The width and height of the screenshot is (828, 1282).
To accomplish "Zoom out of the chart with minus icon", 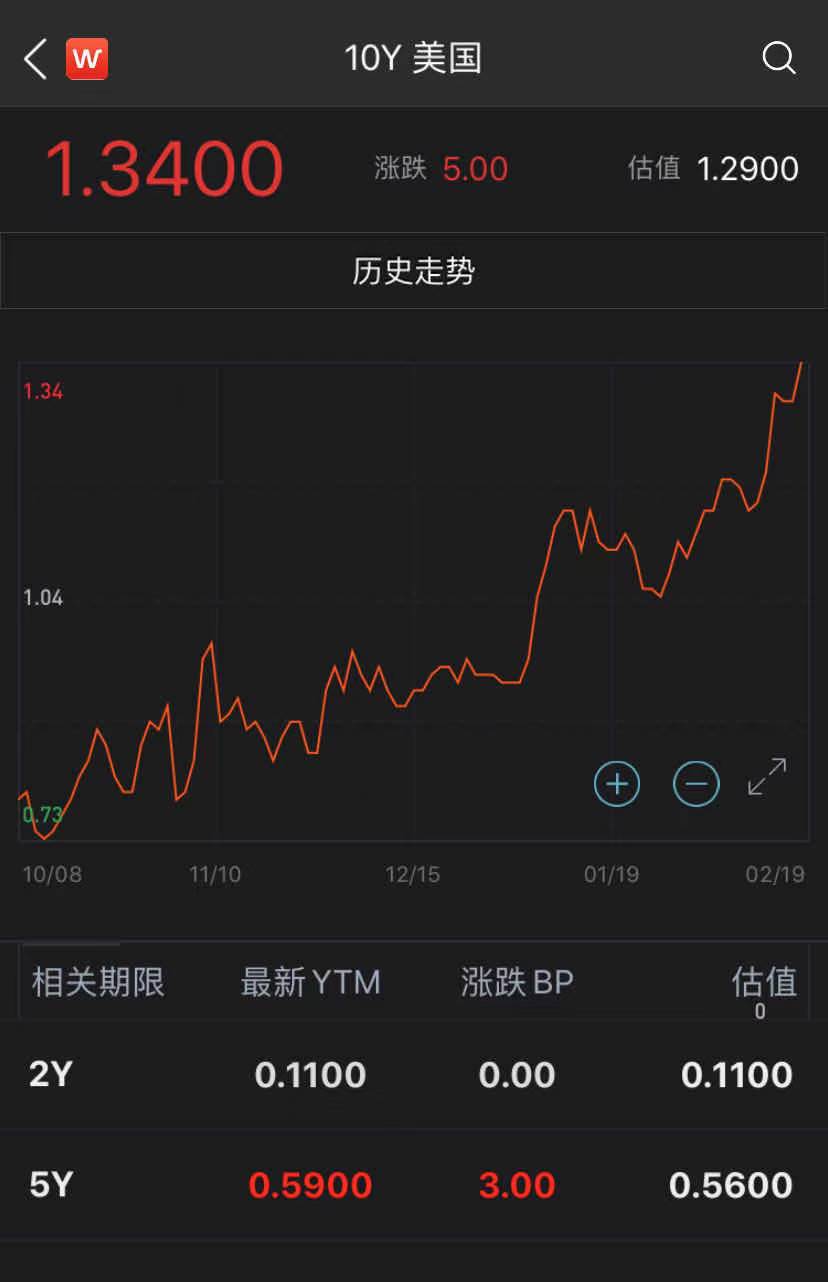I will pos(696,783).
